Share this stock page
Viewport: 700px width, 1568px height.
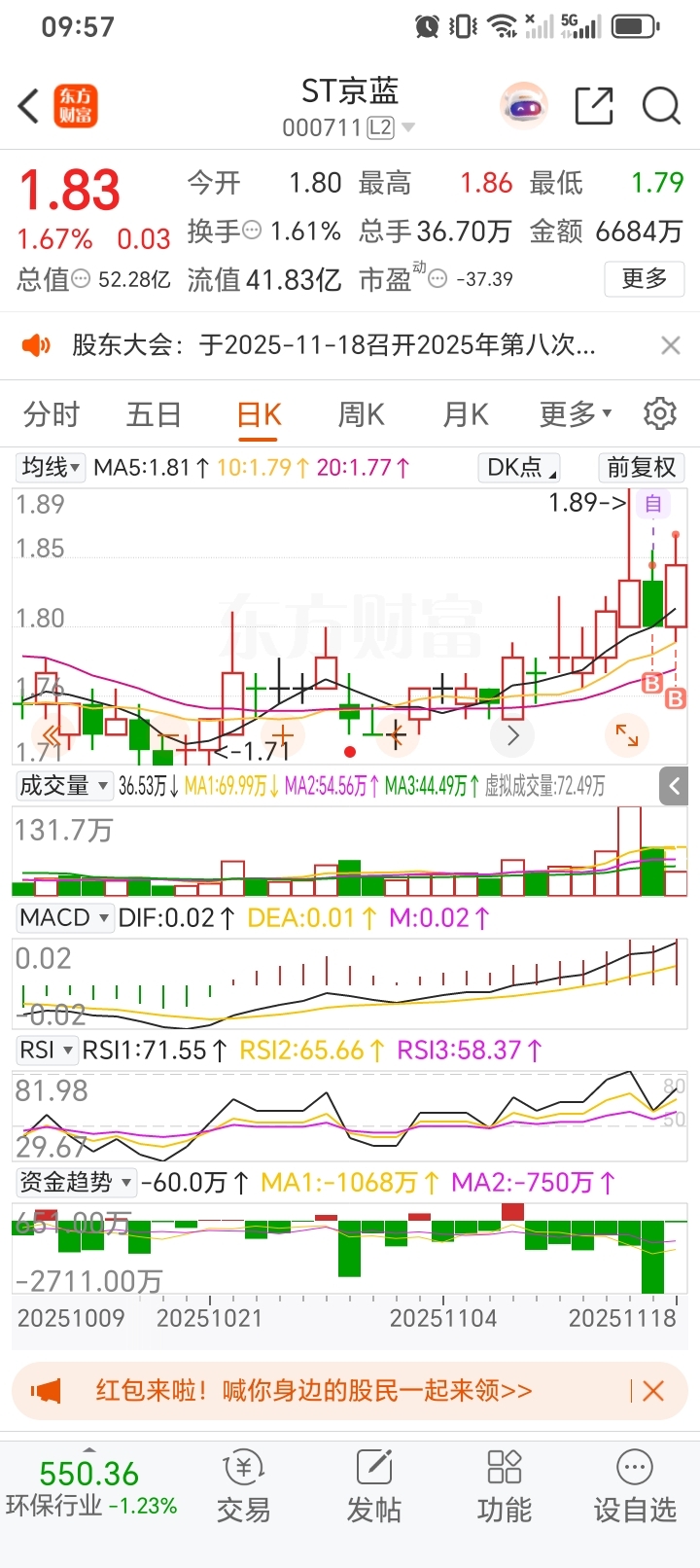594,105
